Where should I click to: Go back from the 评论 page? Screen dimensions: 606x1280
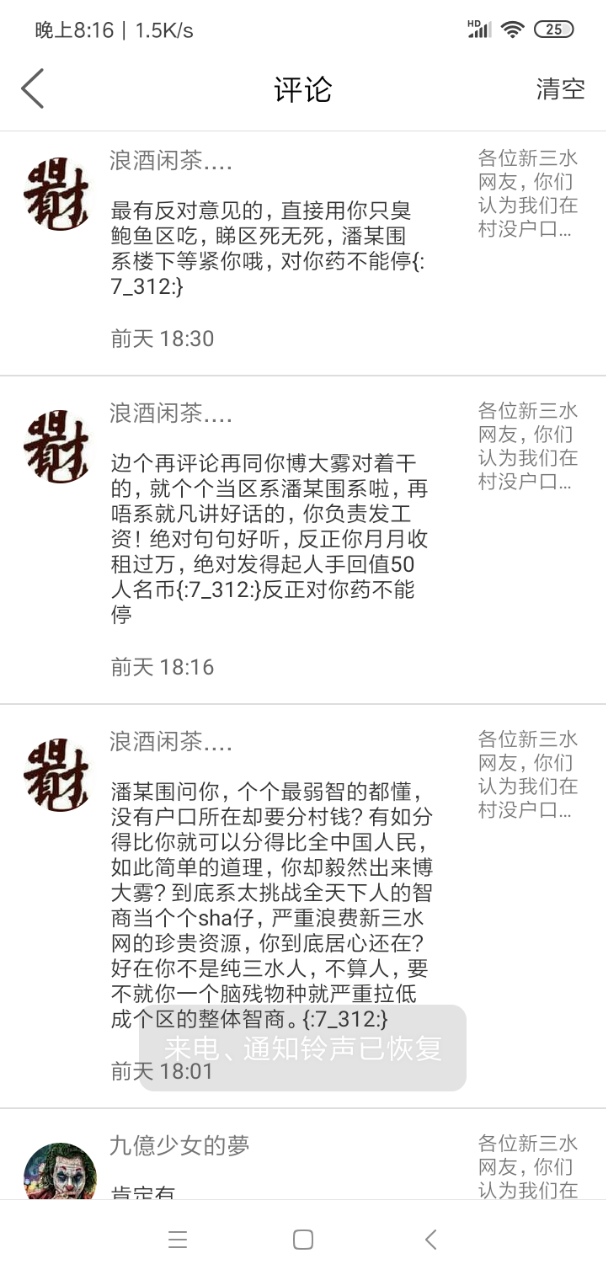pyautogui.click(x=33, y=89)
